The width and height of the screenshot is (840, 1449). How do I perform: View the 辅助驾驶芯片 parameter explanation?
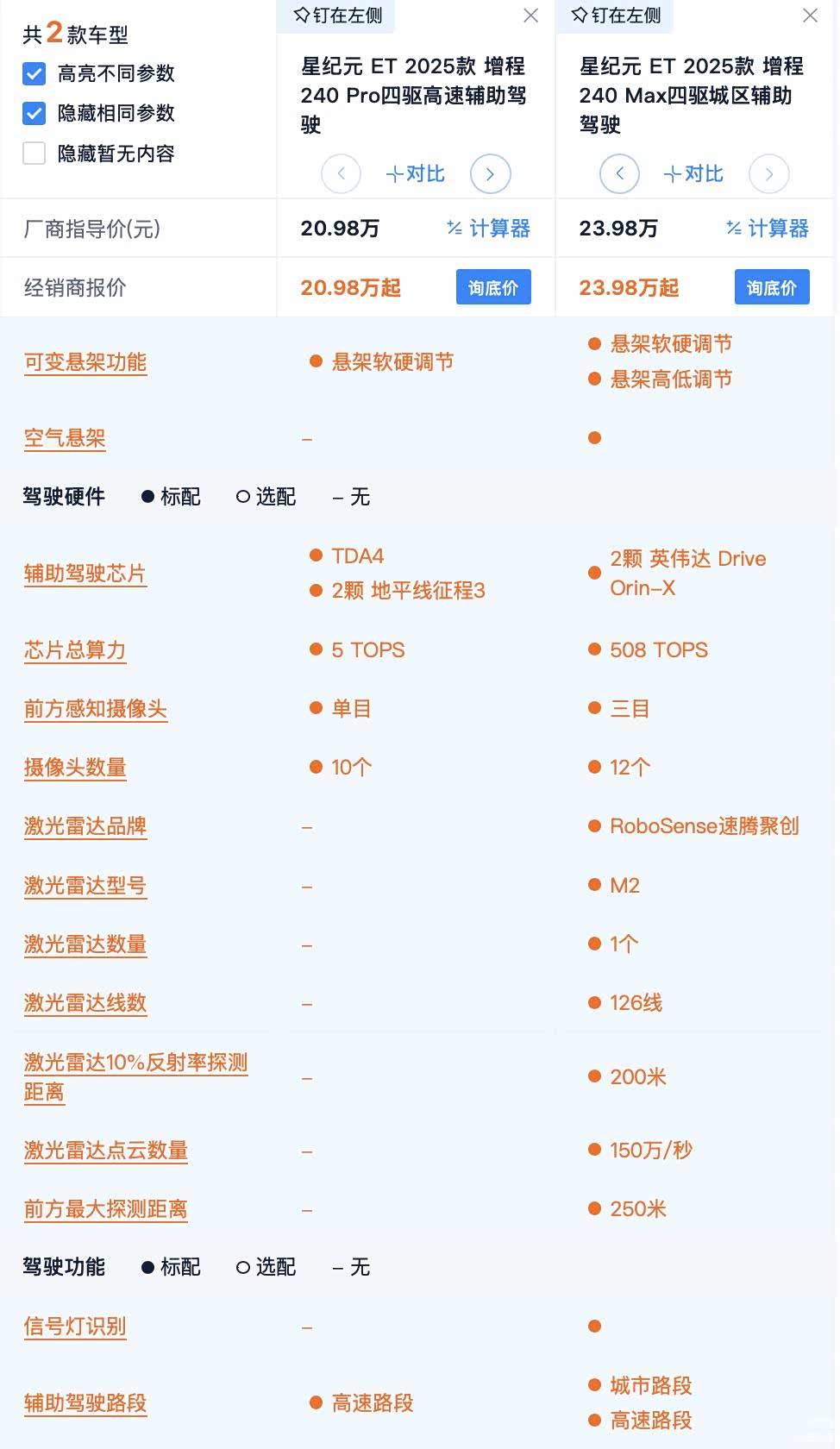(85, 574)
